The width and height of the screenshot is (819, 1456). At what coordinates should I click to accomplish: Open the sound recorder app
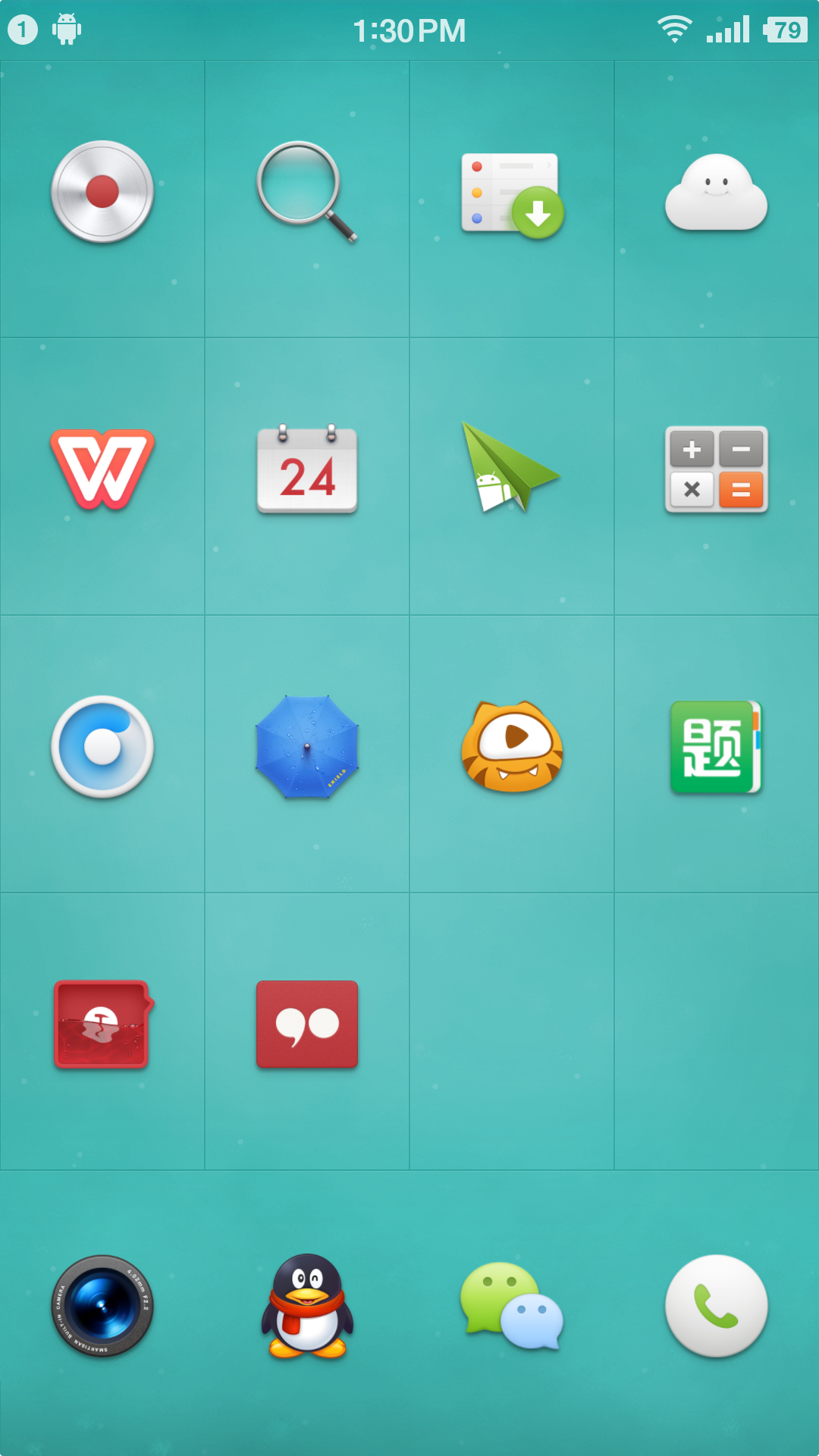102,192
